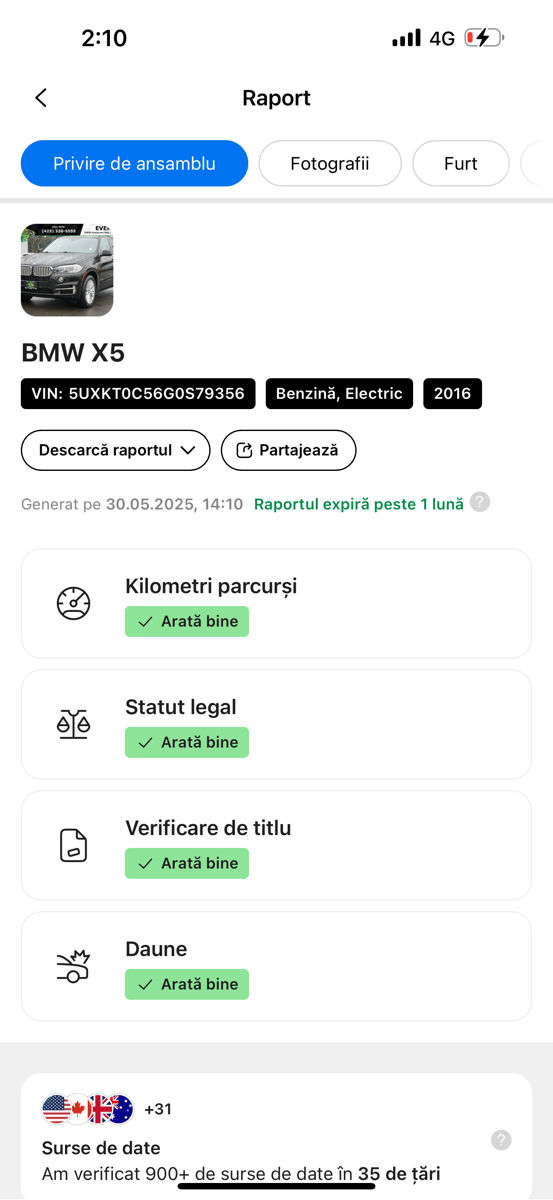
Task: Open the Kilometri parcurși card
Action: (276, 603)
